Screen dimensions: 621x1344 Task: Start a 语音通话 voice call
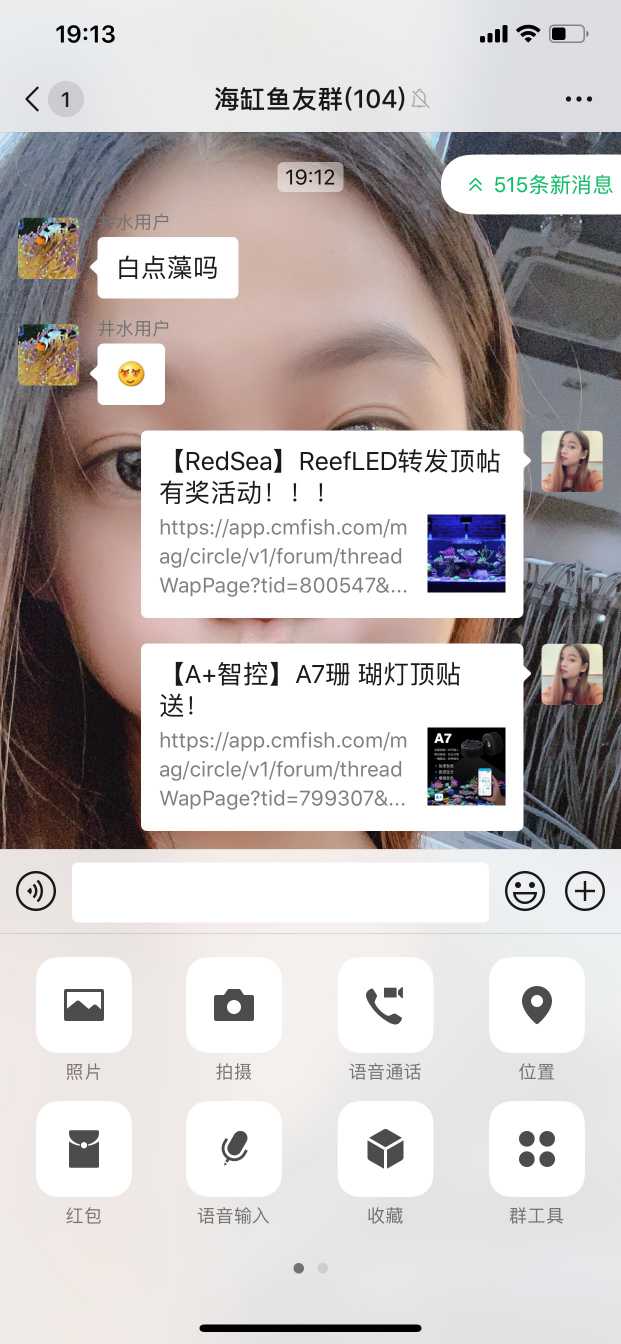(x=385, y=1005)
